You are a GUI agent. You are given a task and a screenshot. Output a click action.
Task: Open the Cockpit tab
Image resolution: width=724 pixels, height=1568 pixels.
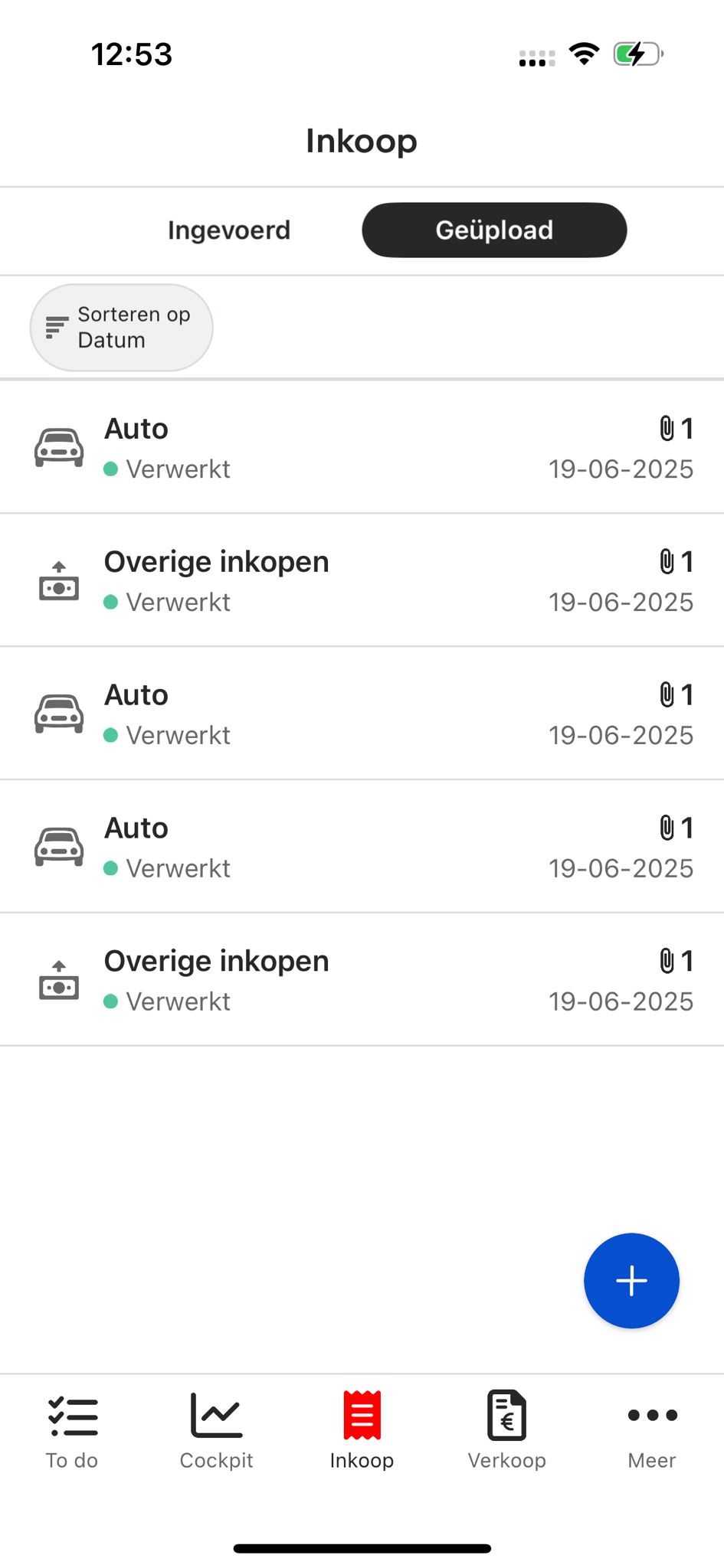pos(217,1430)
